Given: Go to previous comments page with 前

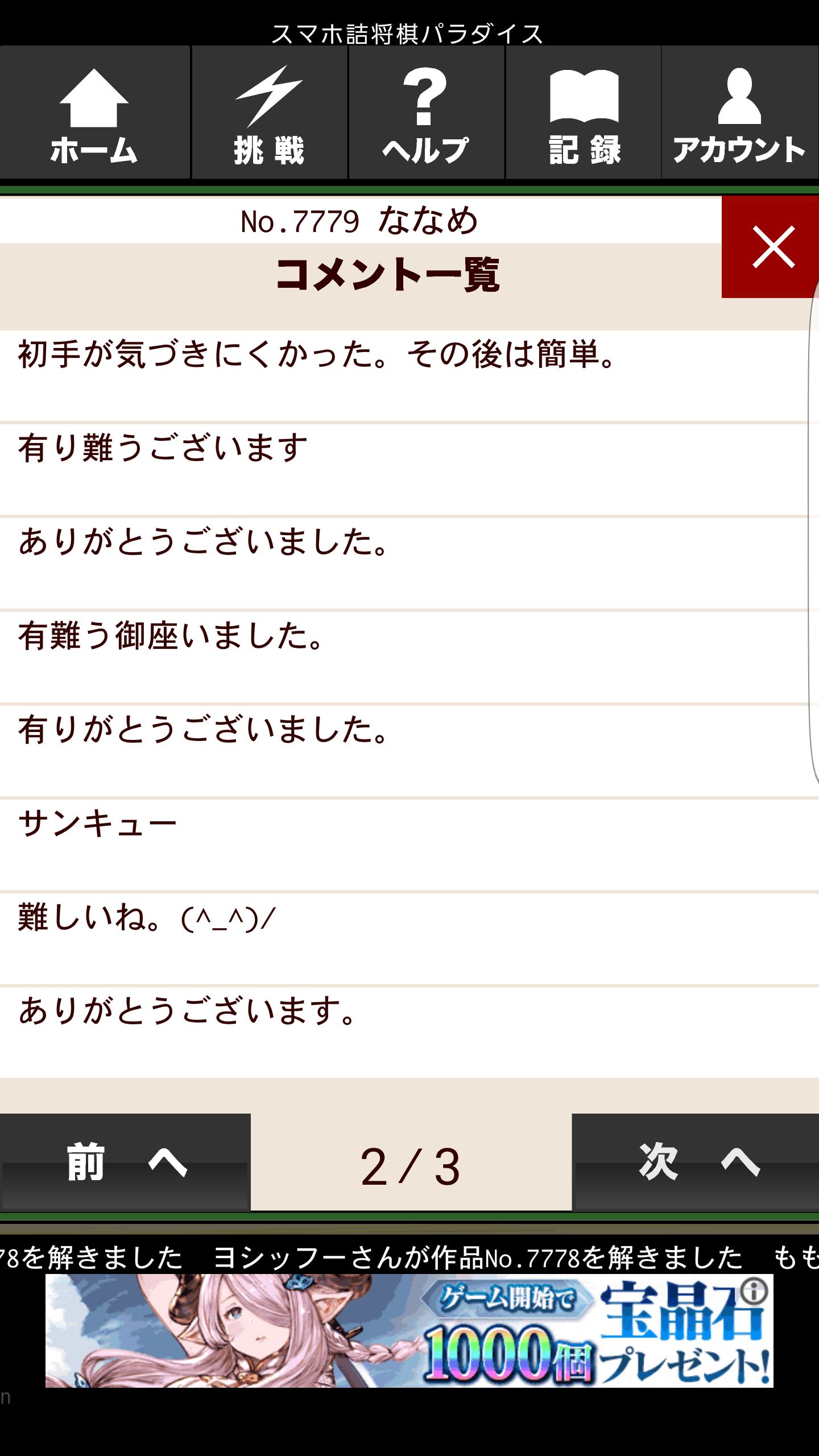Looking at the screenshot, I should pyautogui.click(x=125, y=1162).
